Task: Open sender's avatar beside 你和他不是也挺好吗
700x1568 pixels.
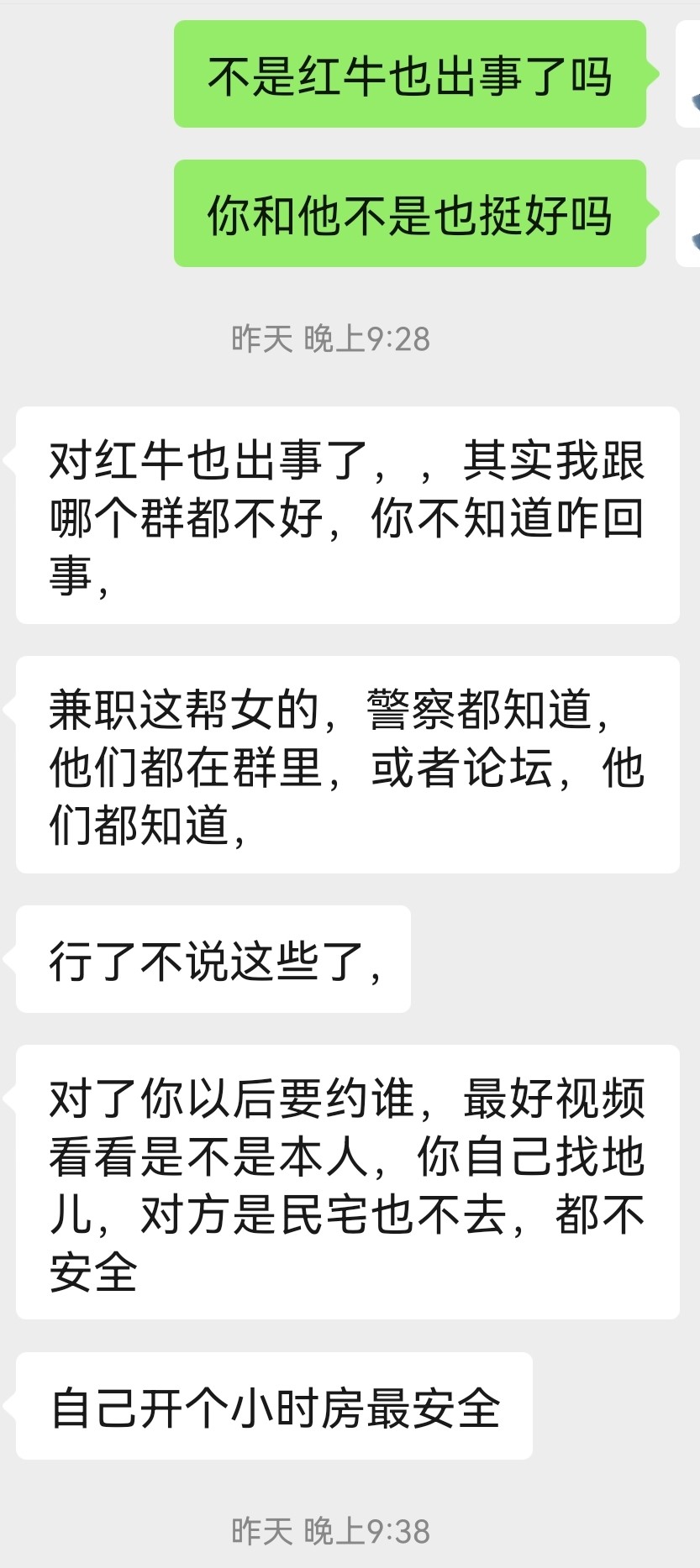Action: (x=688, y=213)
